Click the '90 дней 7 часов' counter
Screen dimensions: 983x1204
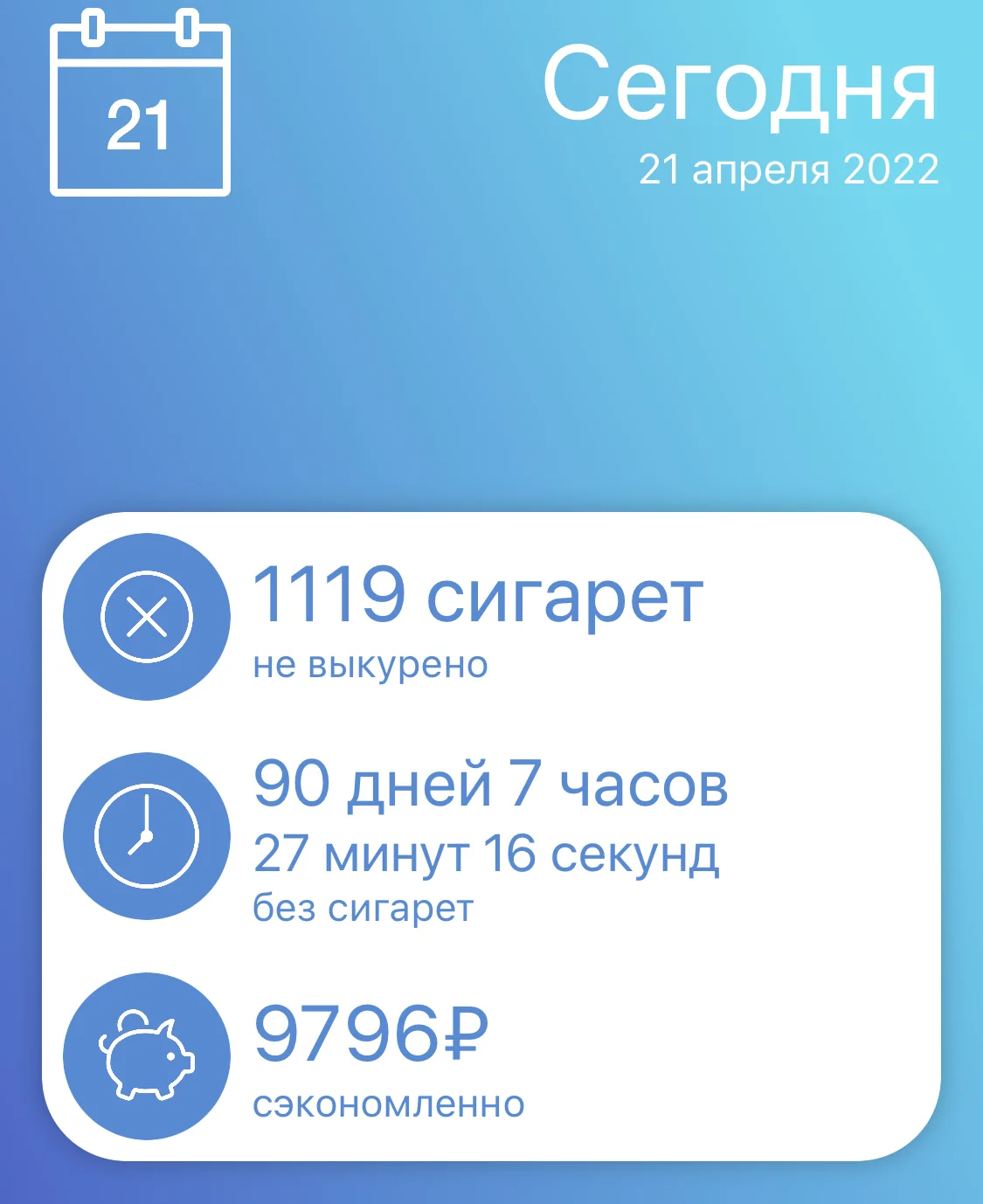tap(494, 786)
